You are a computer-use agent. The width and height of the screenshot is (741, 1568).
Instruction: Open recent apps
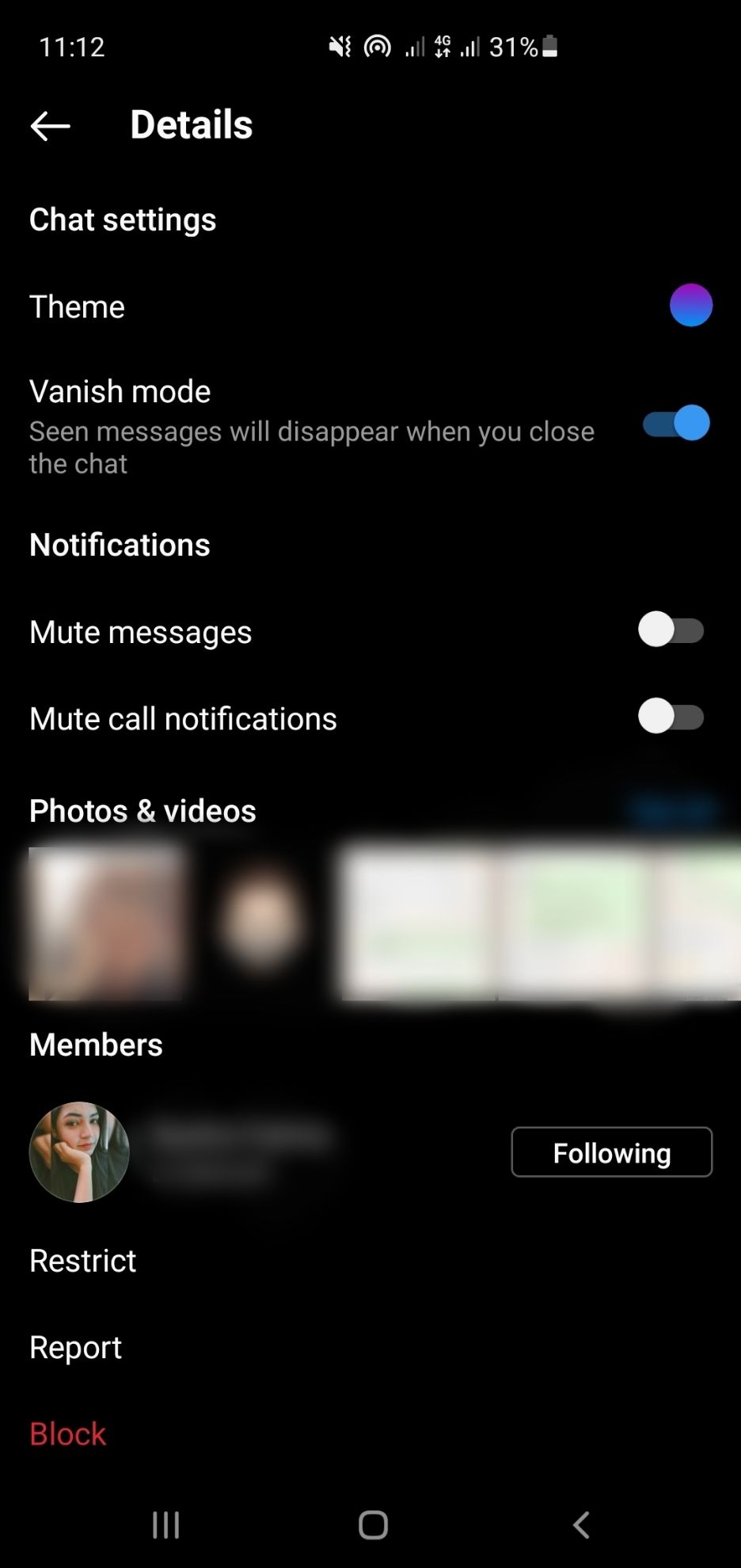click(166, 1524)
